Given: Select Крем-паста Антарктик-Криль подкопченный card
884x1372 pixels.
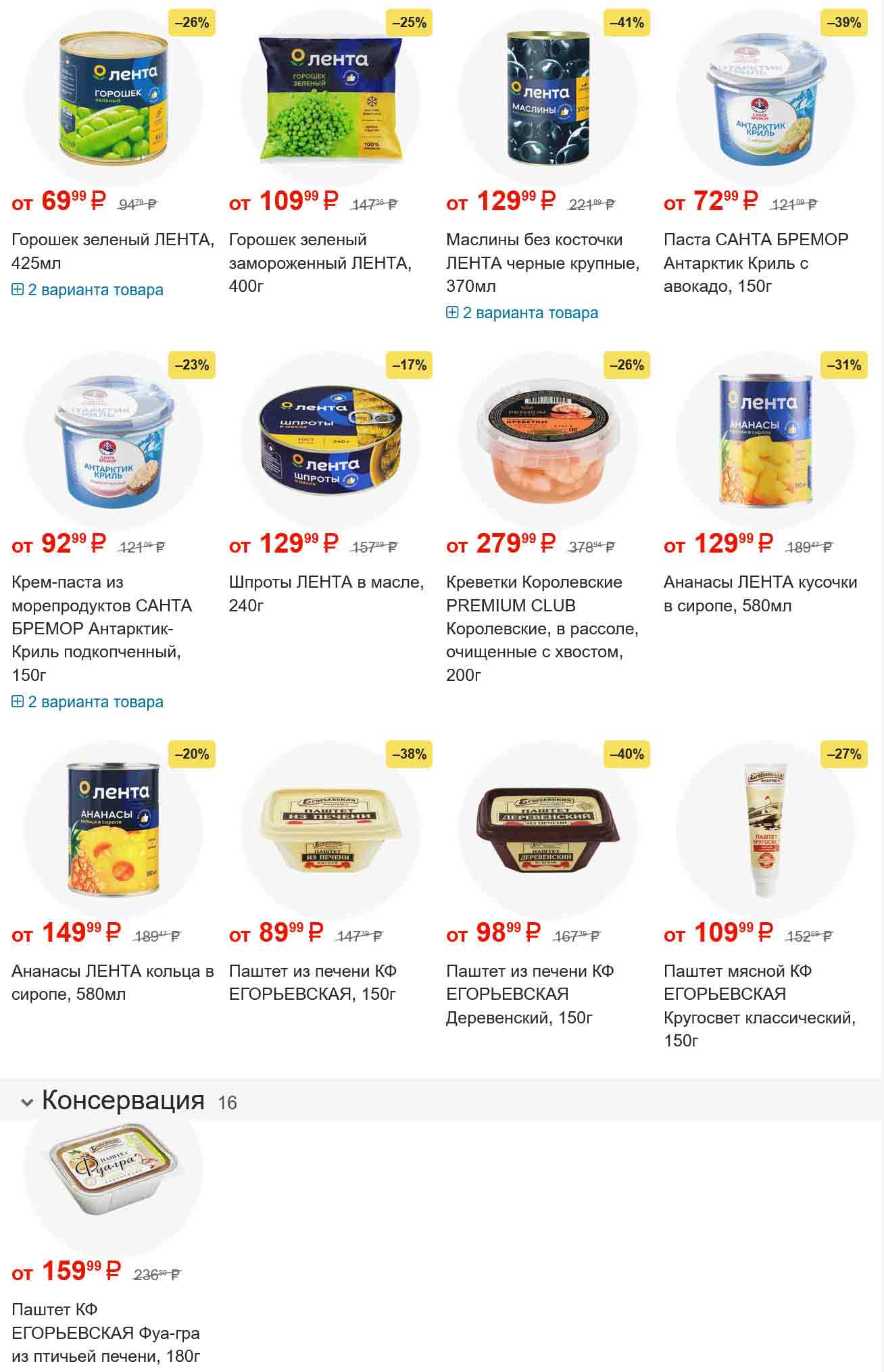Looking at the screenshot, I should 101,628.
